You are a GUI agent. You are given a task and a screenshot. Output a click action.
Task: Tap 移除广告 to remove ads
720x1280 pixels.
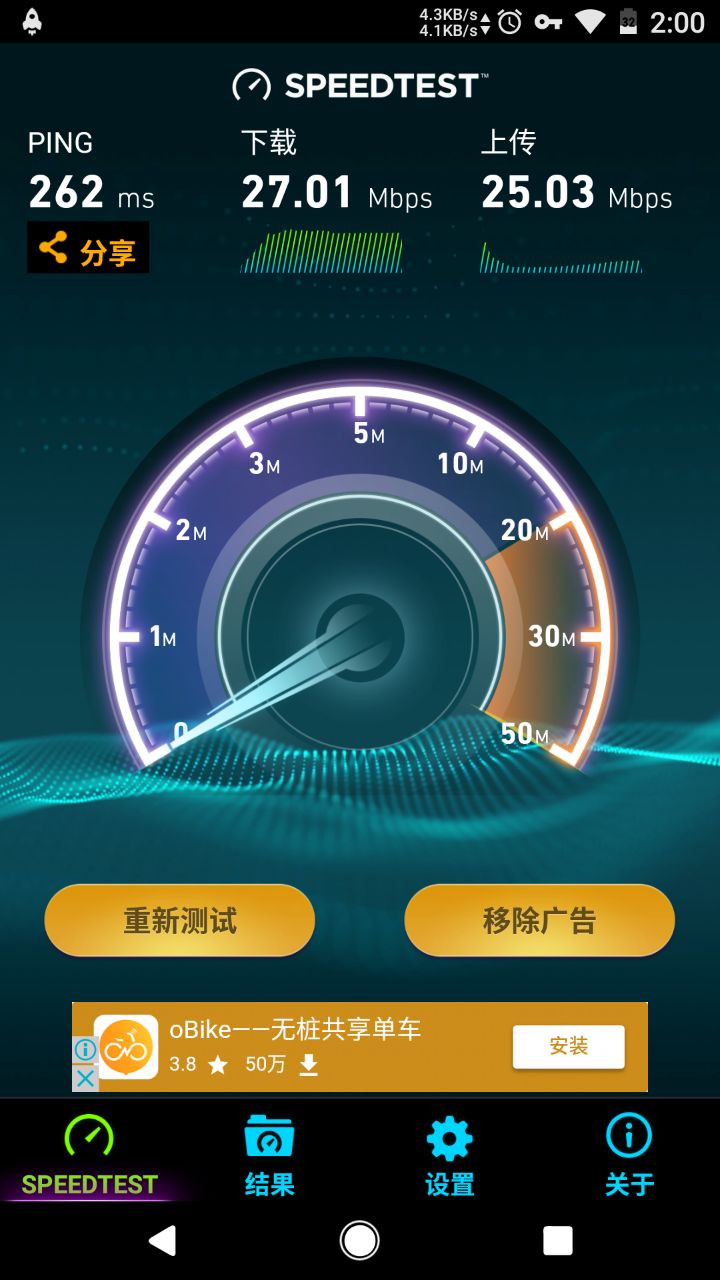click(539, 920)
